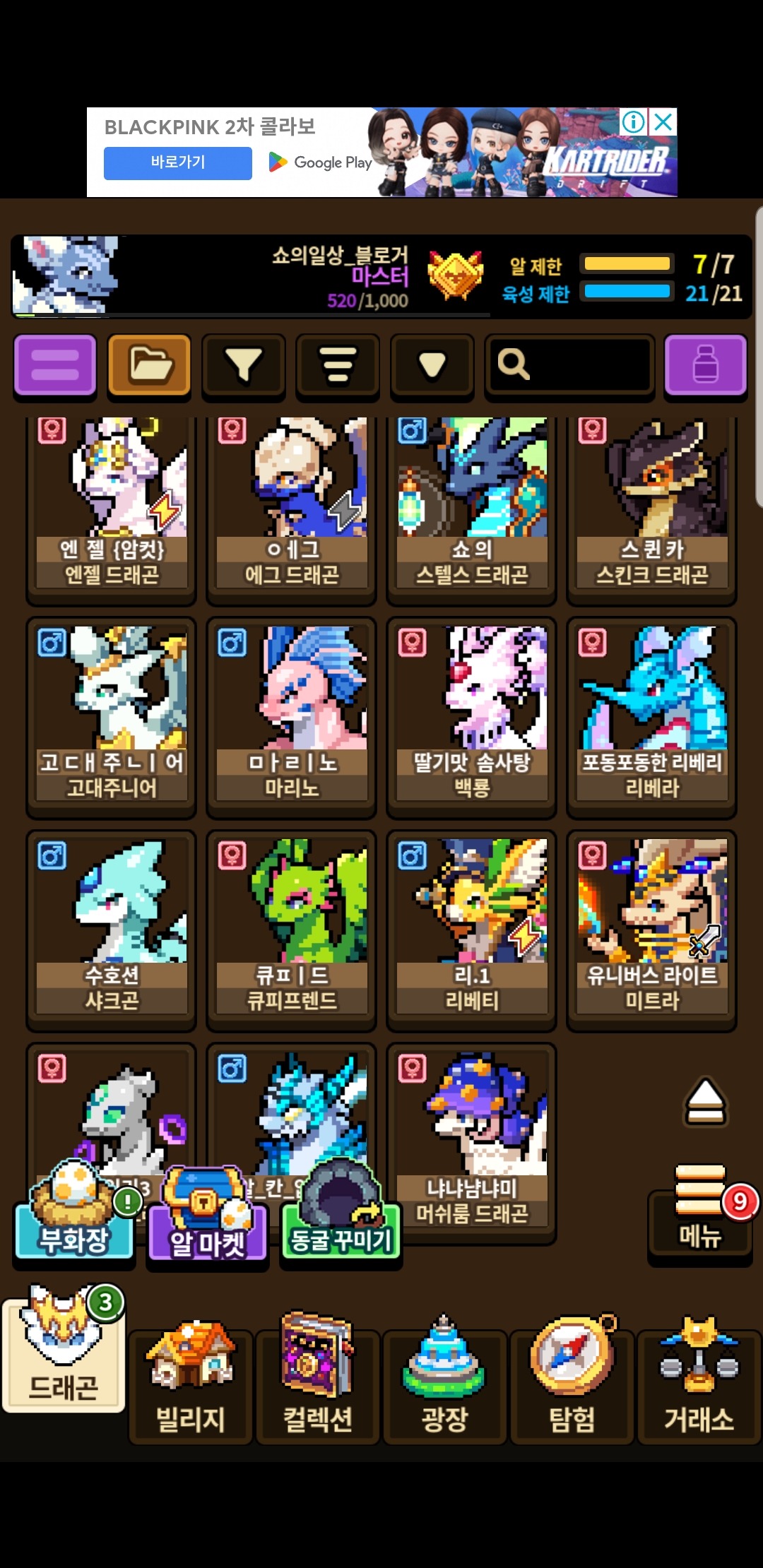
Task: Open 동굴 꾸미기 cave decorating
Action: coord(341,1215)
